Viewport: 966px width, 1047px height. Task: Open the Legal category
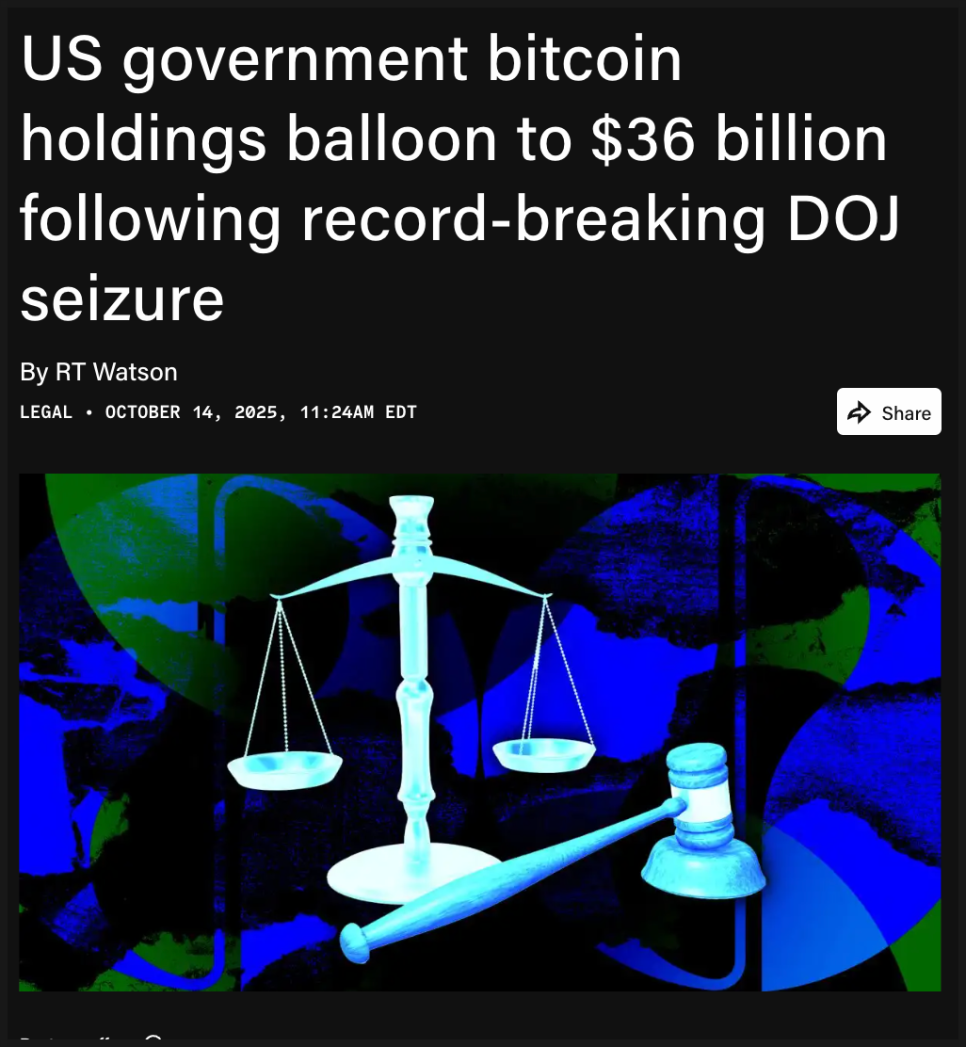(46, 412)
